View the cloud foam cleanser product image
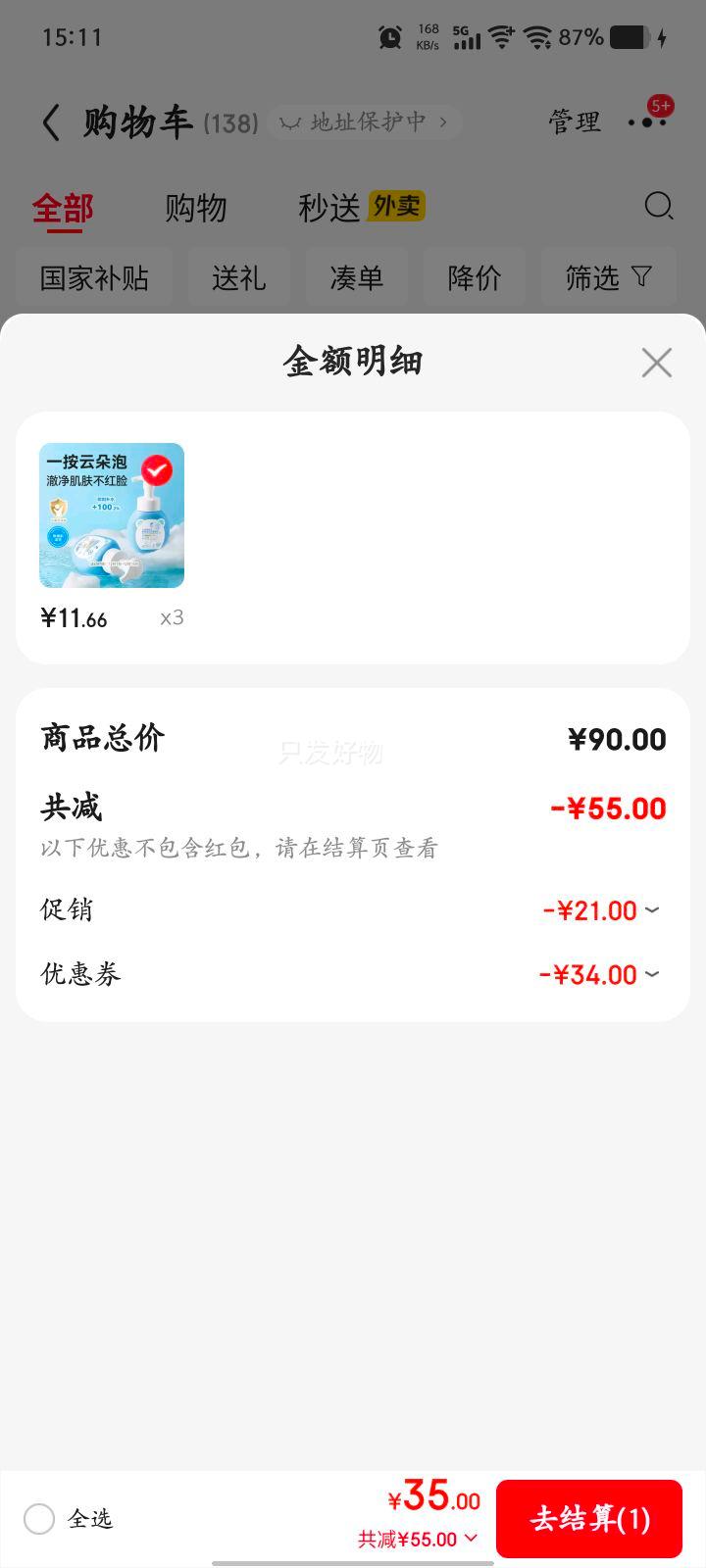The image size is (706, 1568). pyautogui.click(x=111, y=515)
